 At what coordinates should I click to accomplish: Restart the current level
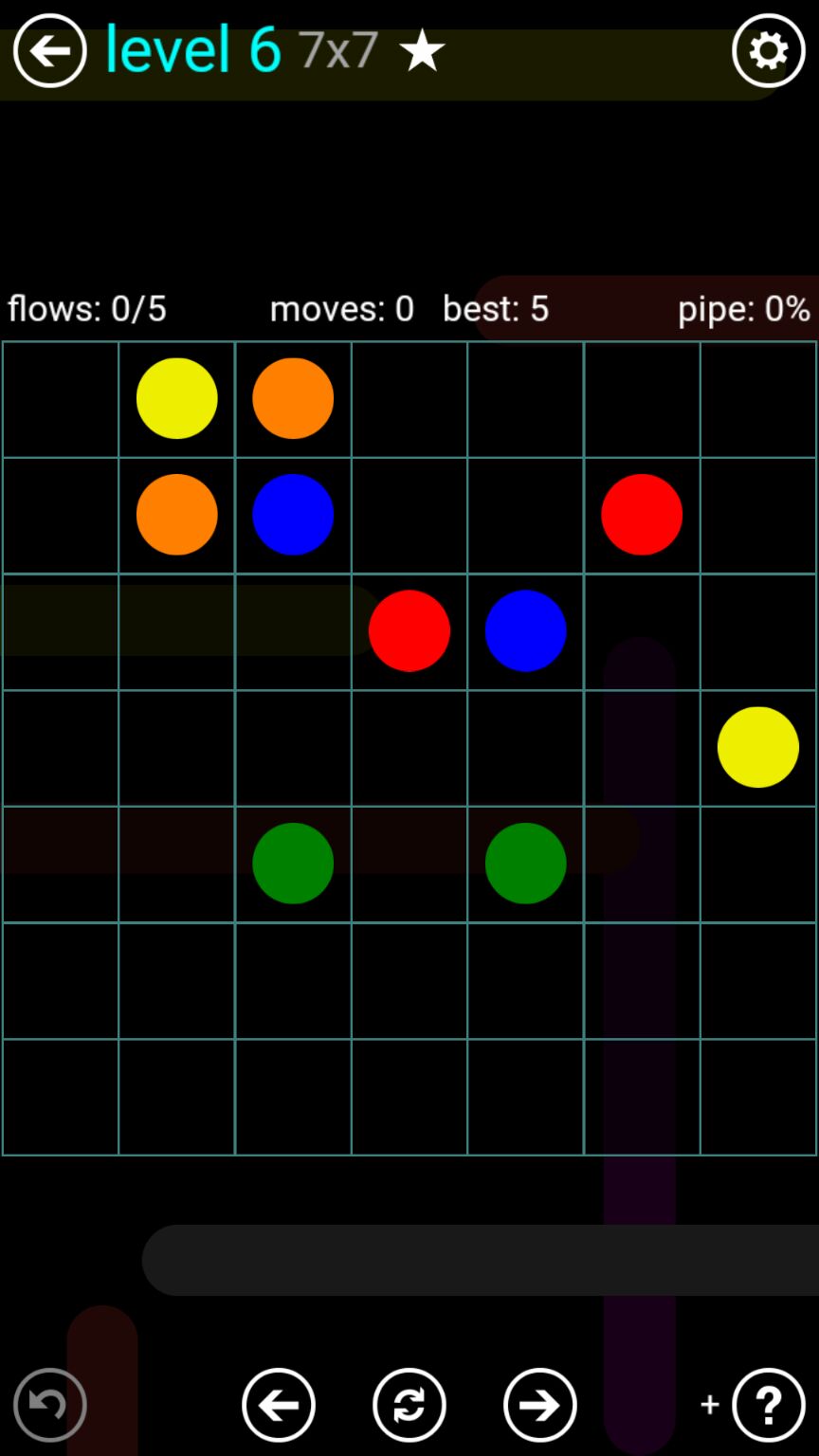(x=409, y=1404)
